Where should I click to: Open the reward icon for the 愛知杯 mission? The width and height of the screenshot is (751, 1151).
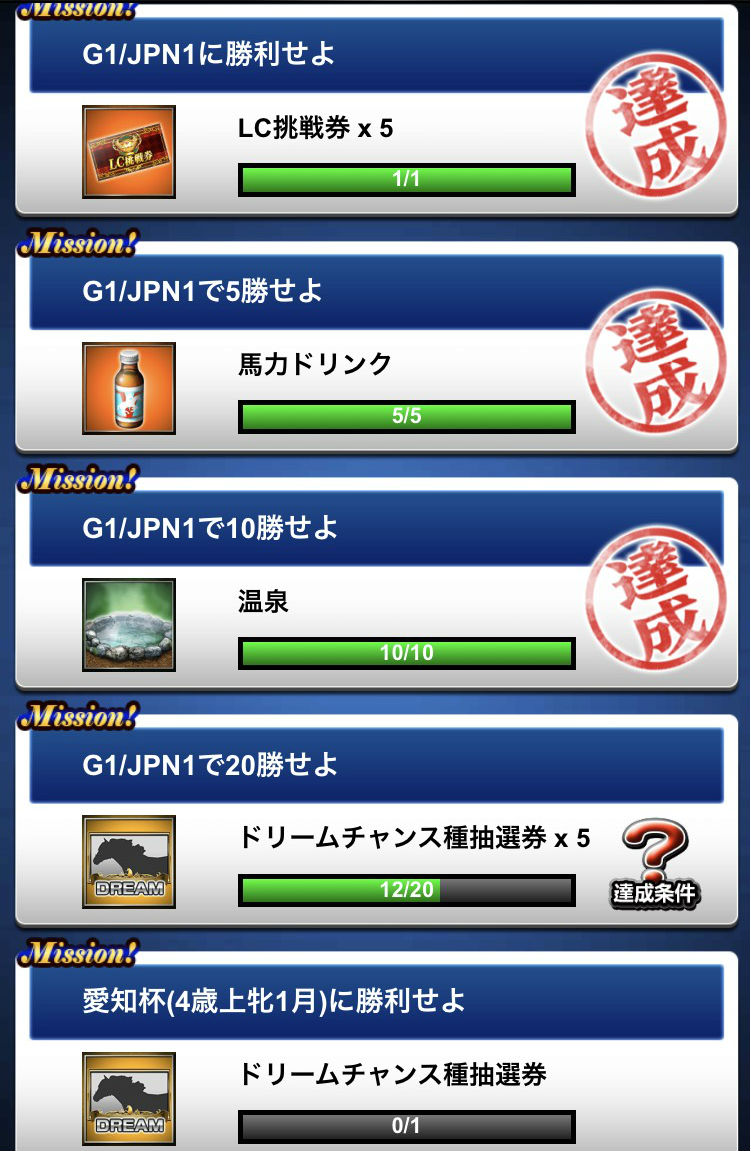pos(129,1098)
